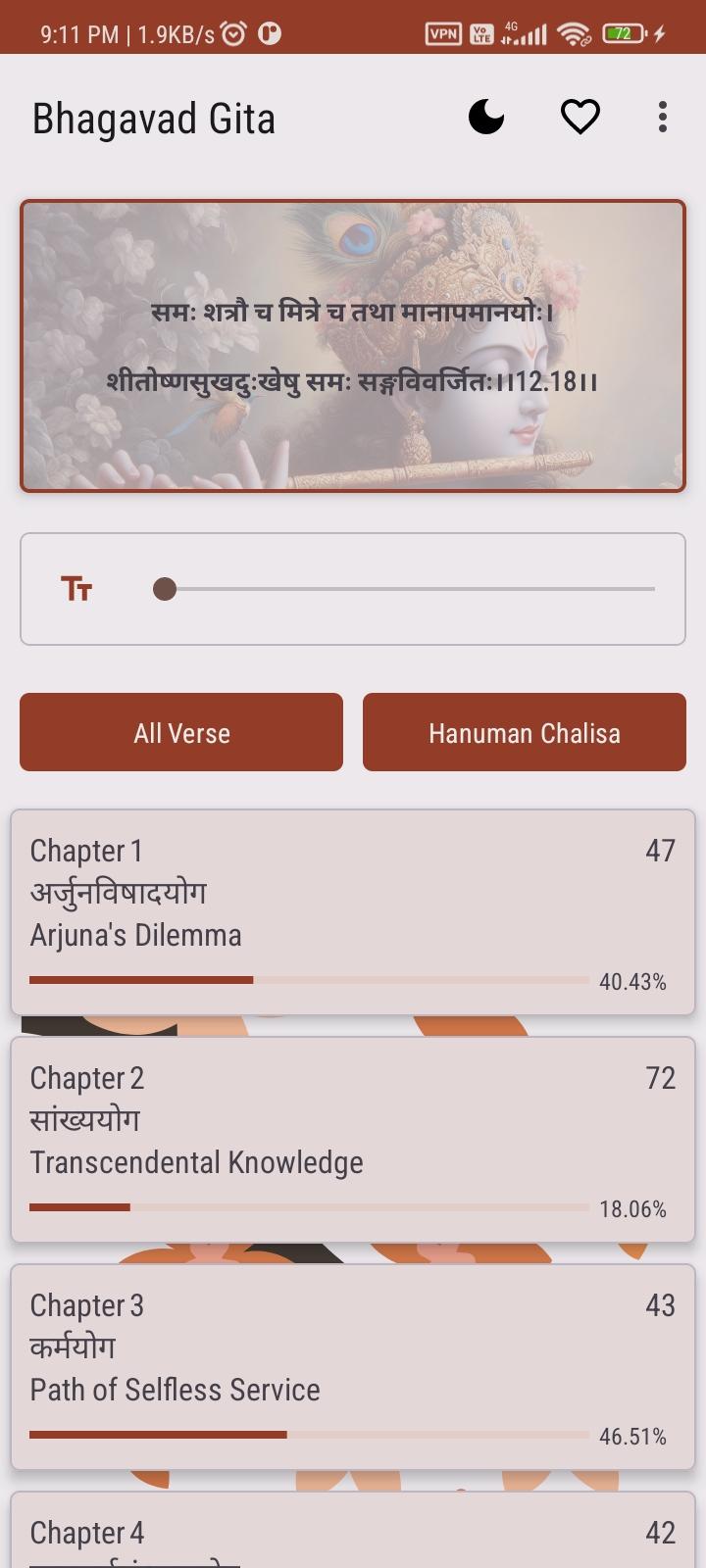This screenshot has width=706, height=1568.
Task: Open Chapter 3 Path of Selfless Service
Action: point(353,1366)
